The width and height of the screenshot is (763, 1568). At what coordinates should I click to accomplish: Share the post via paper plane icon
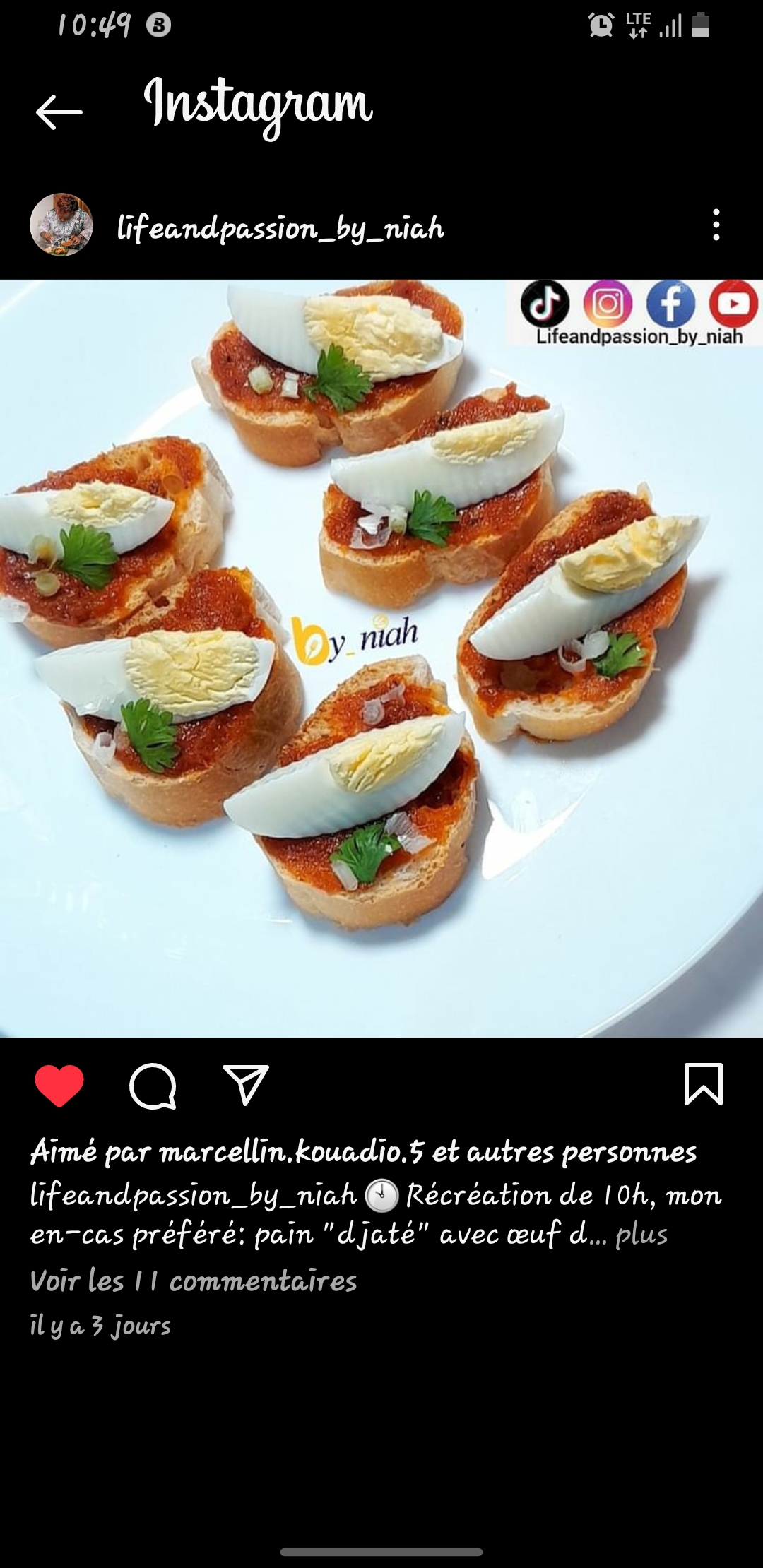pos(246,1085)
